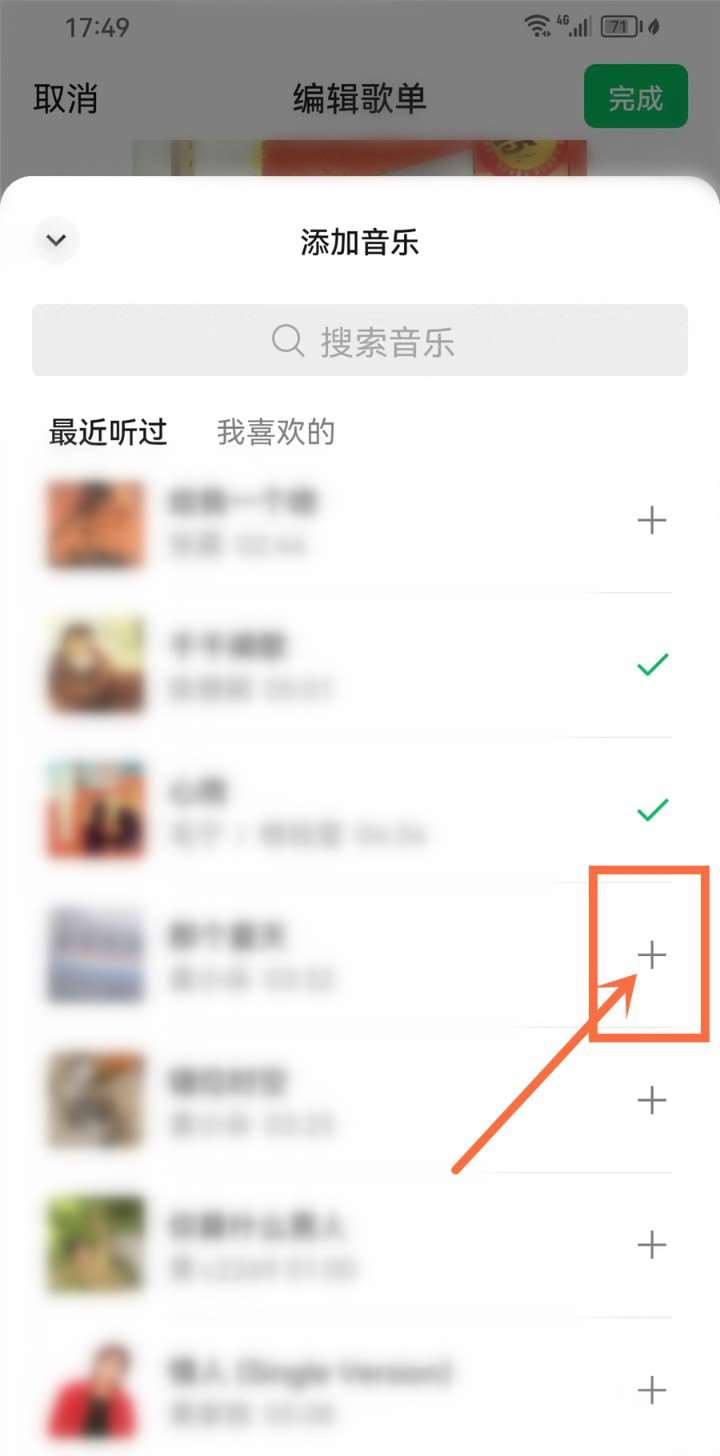Cancel playlist editing with 取消

point(65,99)
